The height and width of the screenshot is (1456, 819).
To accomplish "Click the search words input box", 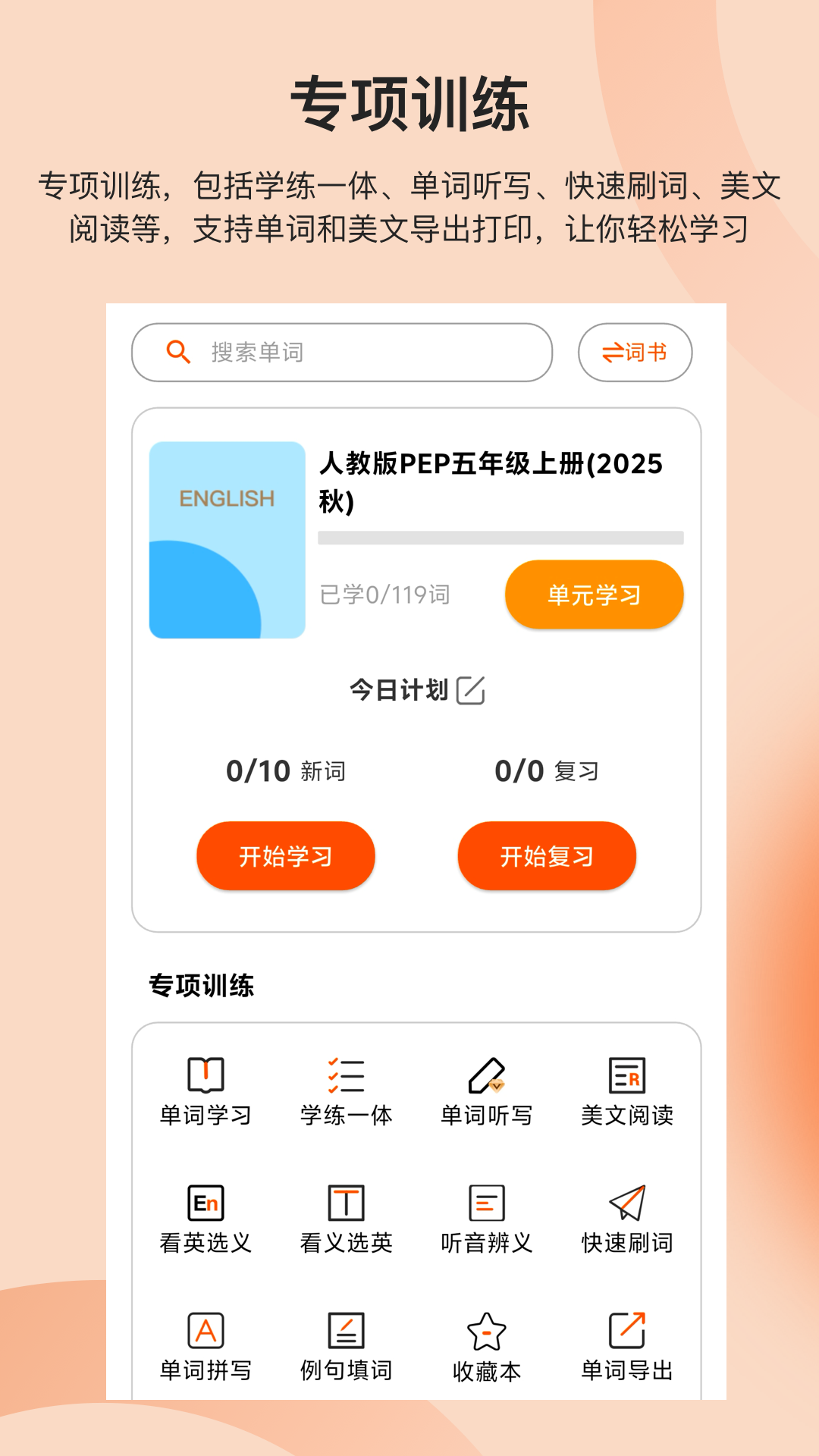I will pos(341,352).
